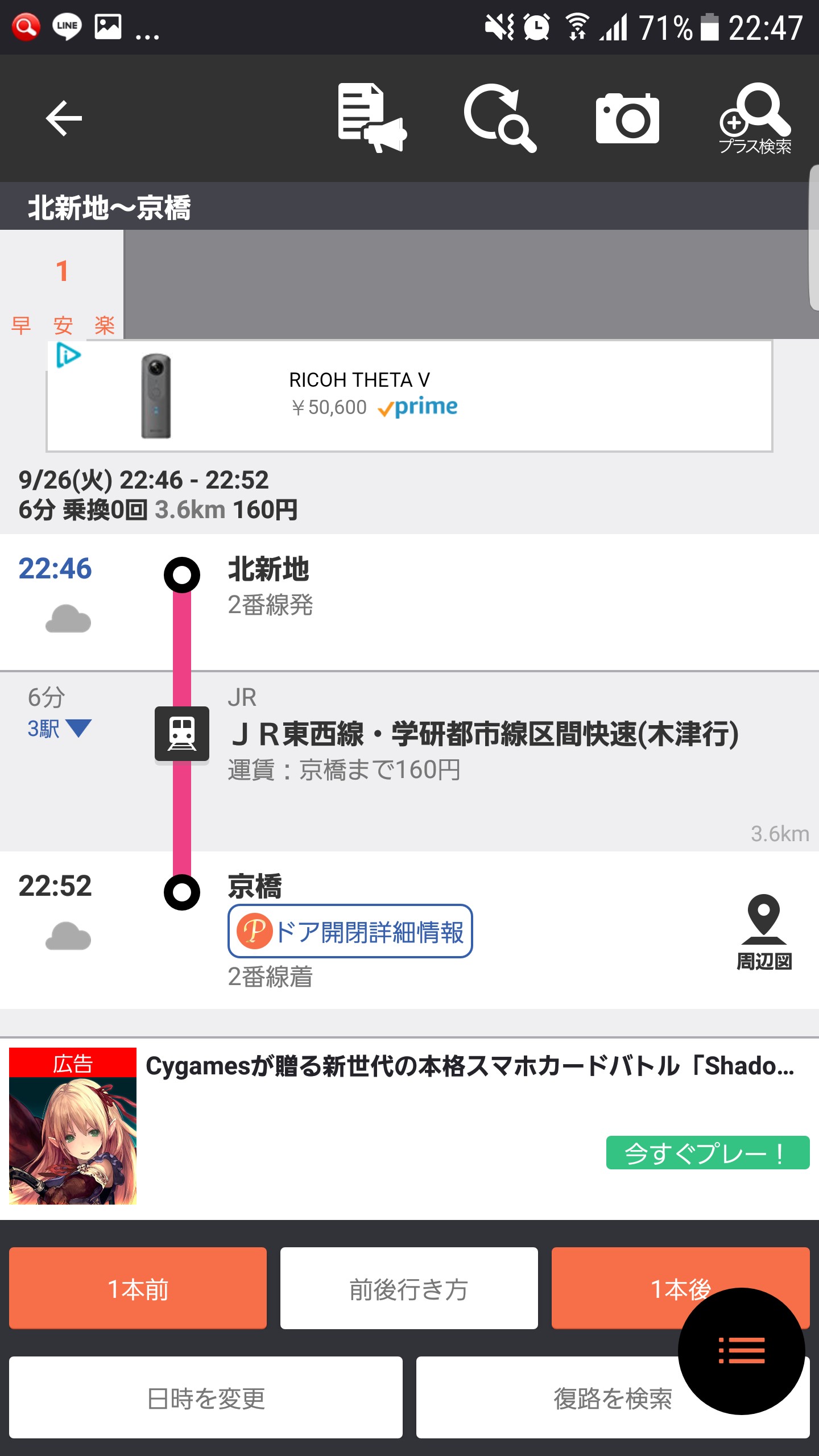Image resolution: width=819 pixels, height=1456 pixels.
Task: Open the floating list menu button
Action: (x=742, y=1351)
